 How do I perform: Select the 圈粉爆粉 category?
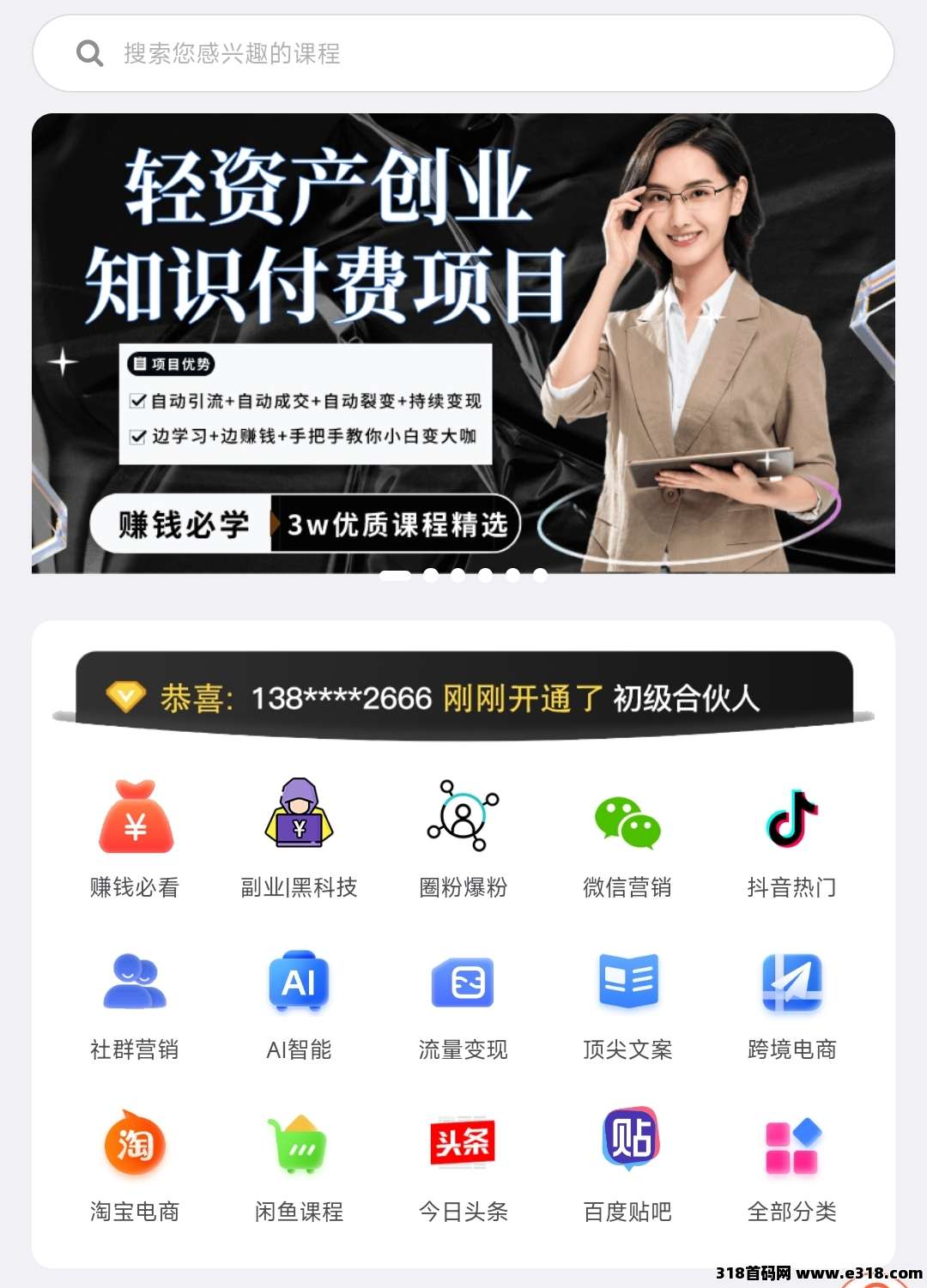point(463,837)
